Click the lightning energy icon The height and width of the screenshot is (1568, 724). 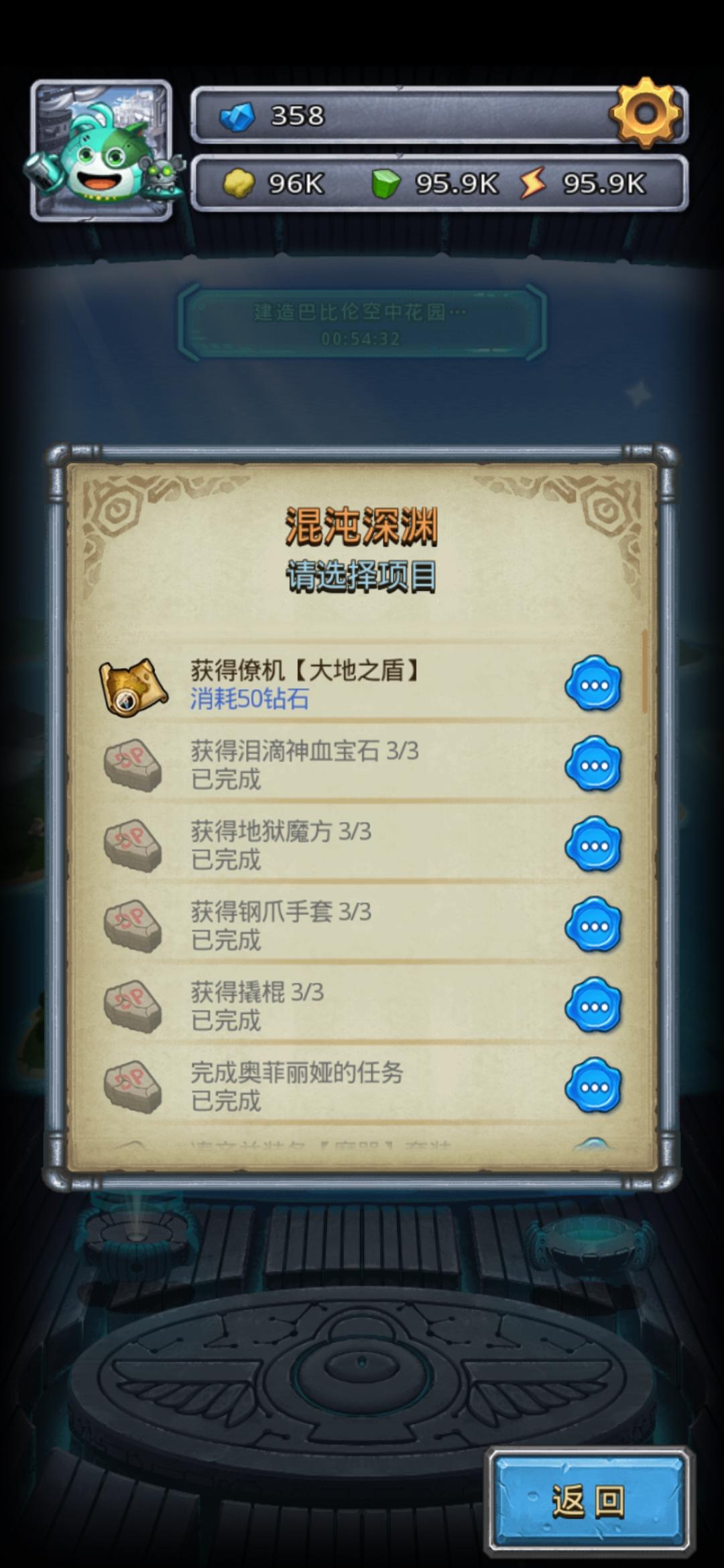pos(532,182)
